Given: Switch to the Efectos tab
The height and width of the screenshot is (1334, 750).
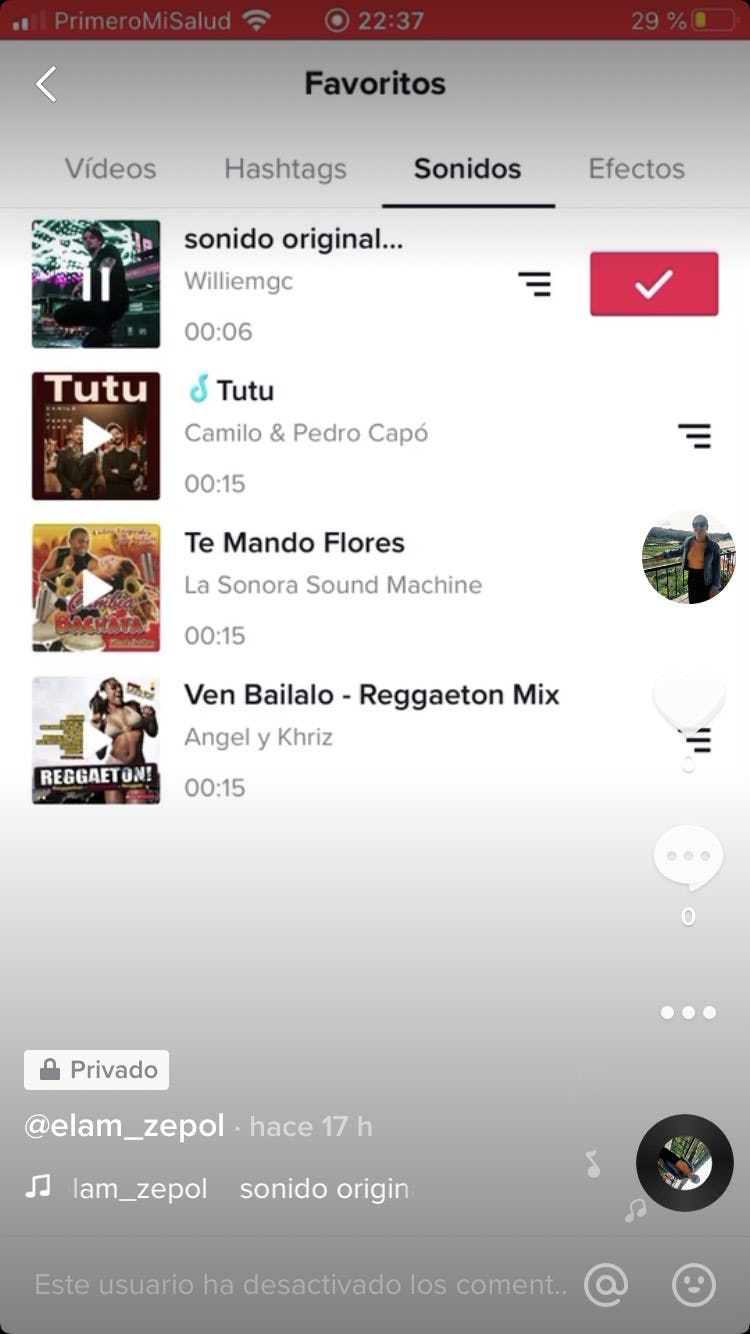Looking at the screenshot, I should pyautogui.click(x=636, y=168).
